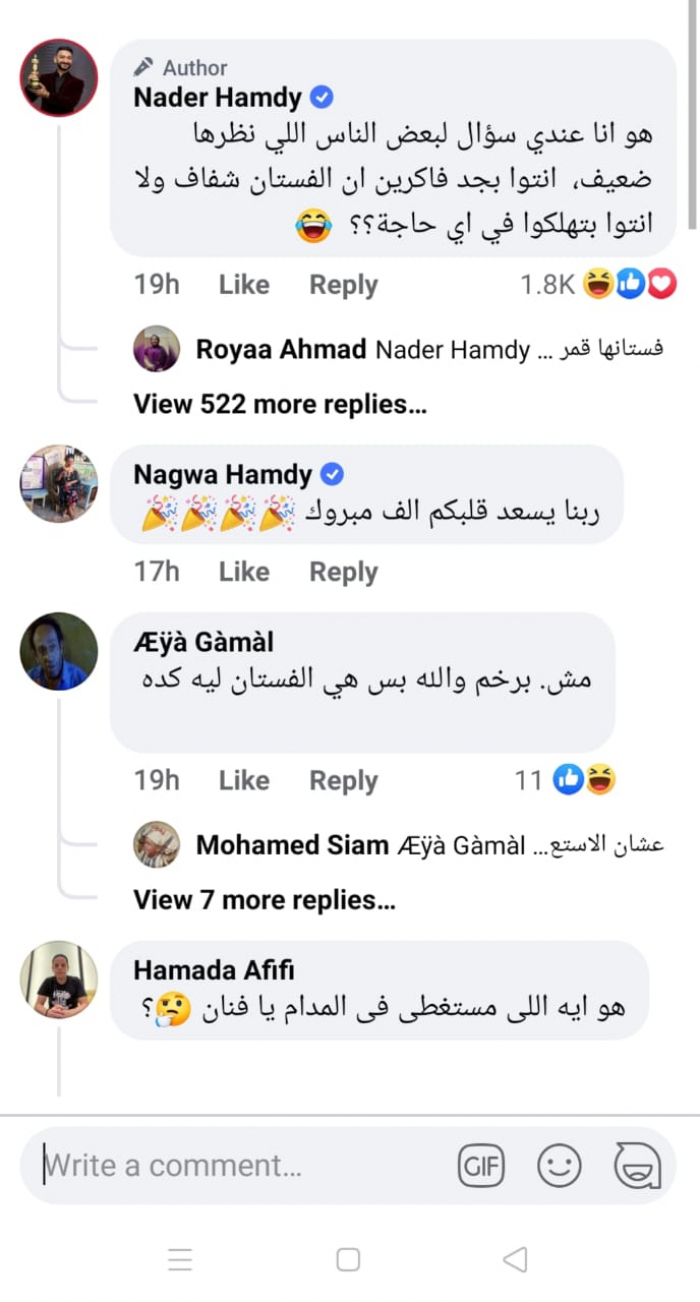Open the GIF picker
Viewport: 700px width, 1302px height.
[482, 1166]
